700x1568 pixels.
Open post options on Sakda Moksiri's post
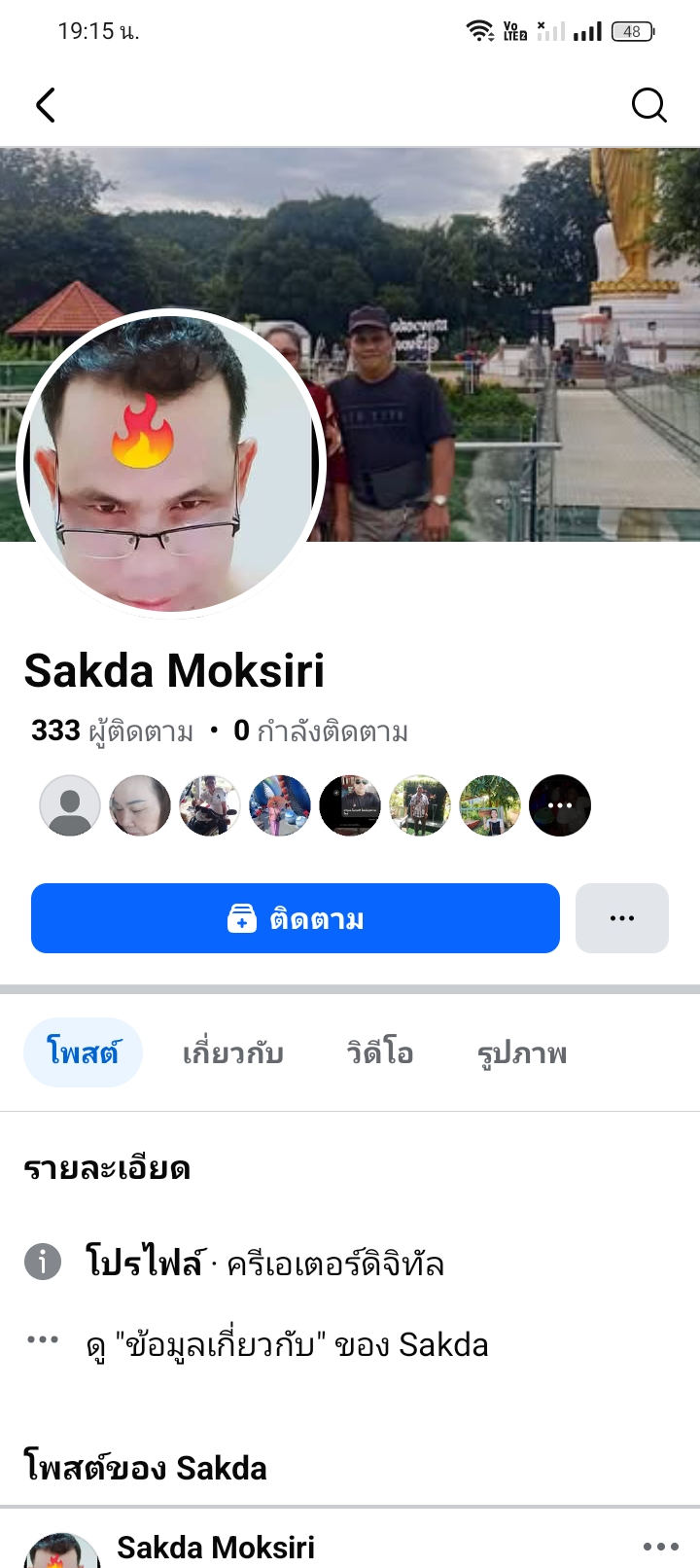tap(661, 1547)
